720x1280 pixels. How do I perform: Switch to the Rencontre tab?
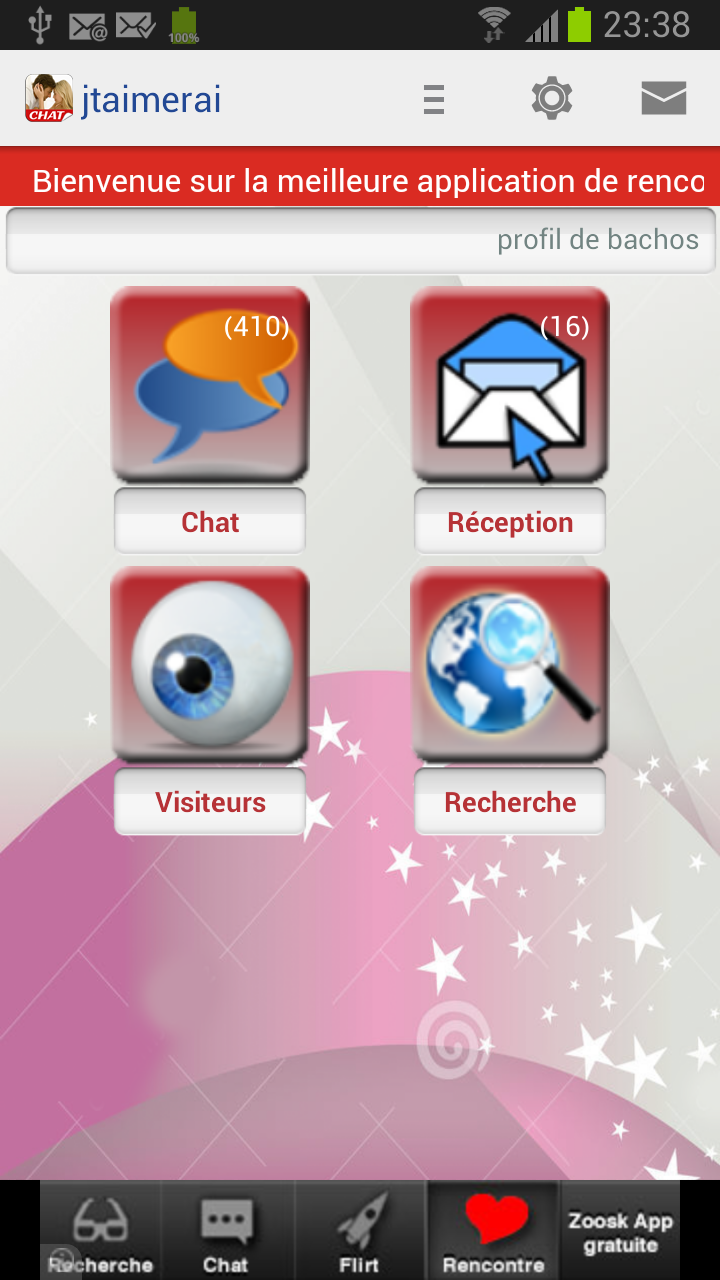494,1232
